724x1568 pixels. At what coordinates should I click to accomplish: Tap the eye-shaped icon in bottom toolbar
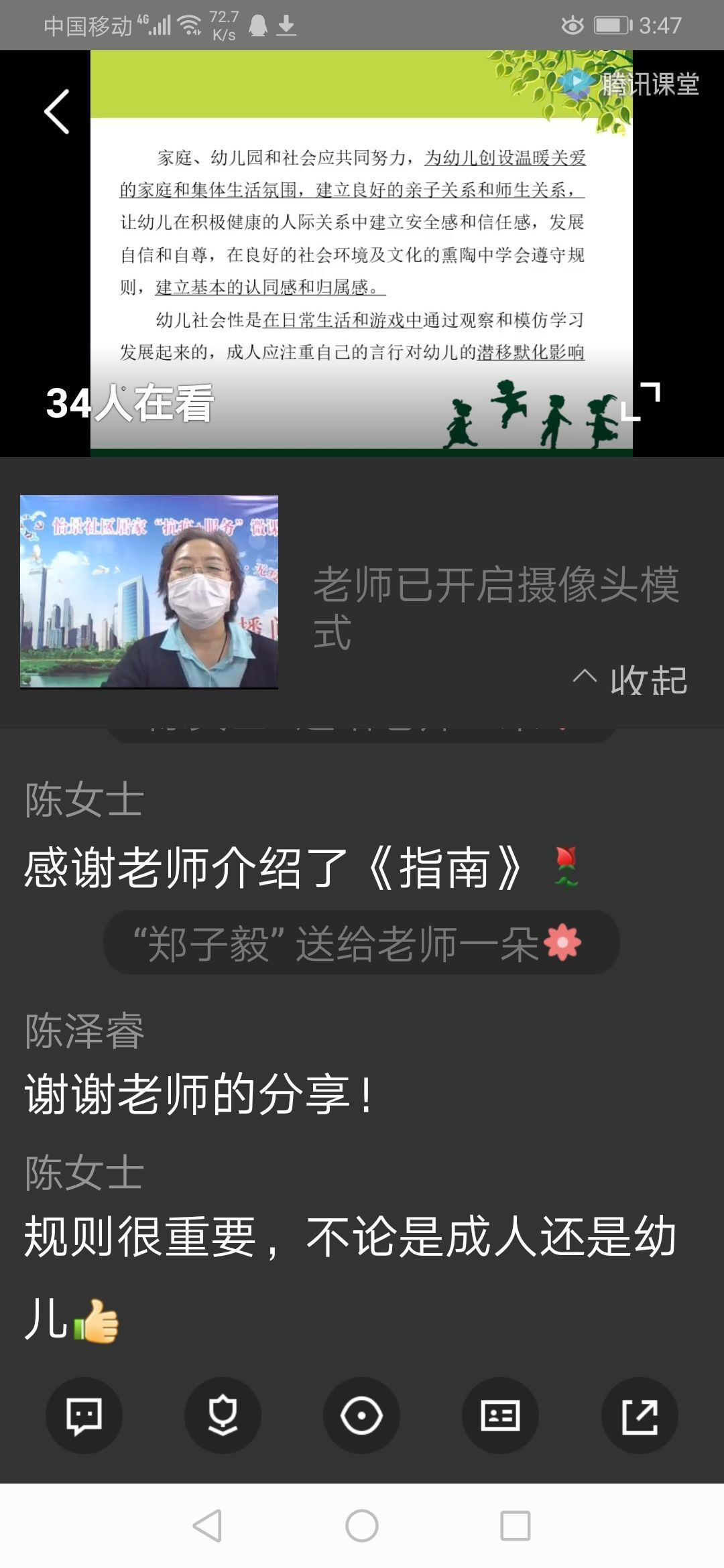click(x=361, y=1415)
